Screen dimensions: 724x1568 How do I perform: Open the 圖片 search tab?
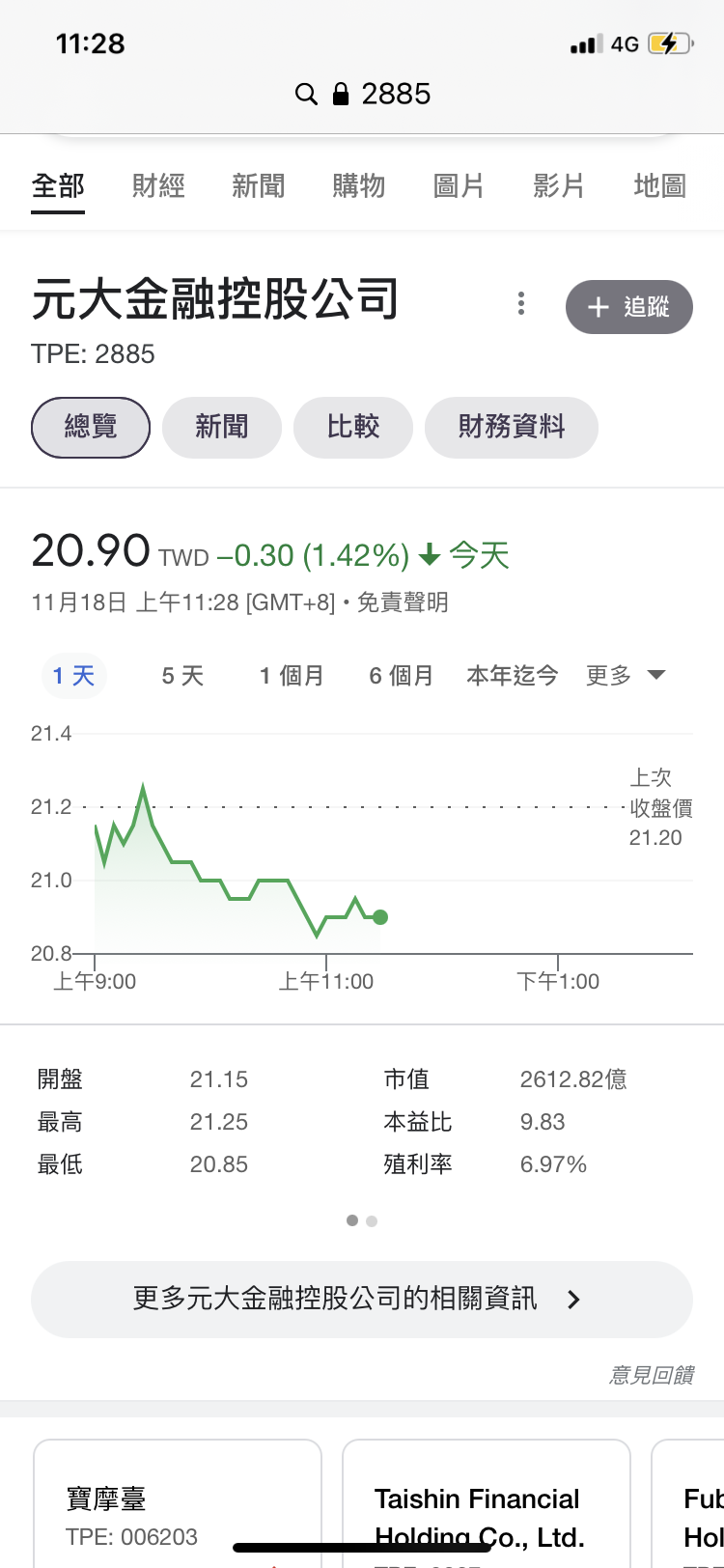(459, 185)
